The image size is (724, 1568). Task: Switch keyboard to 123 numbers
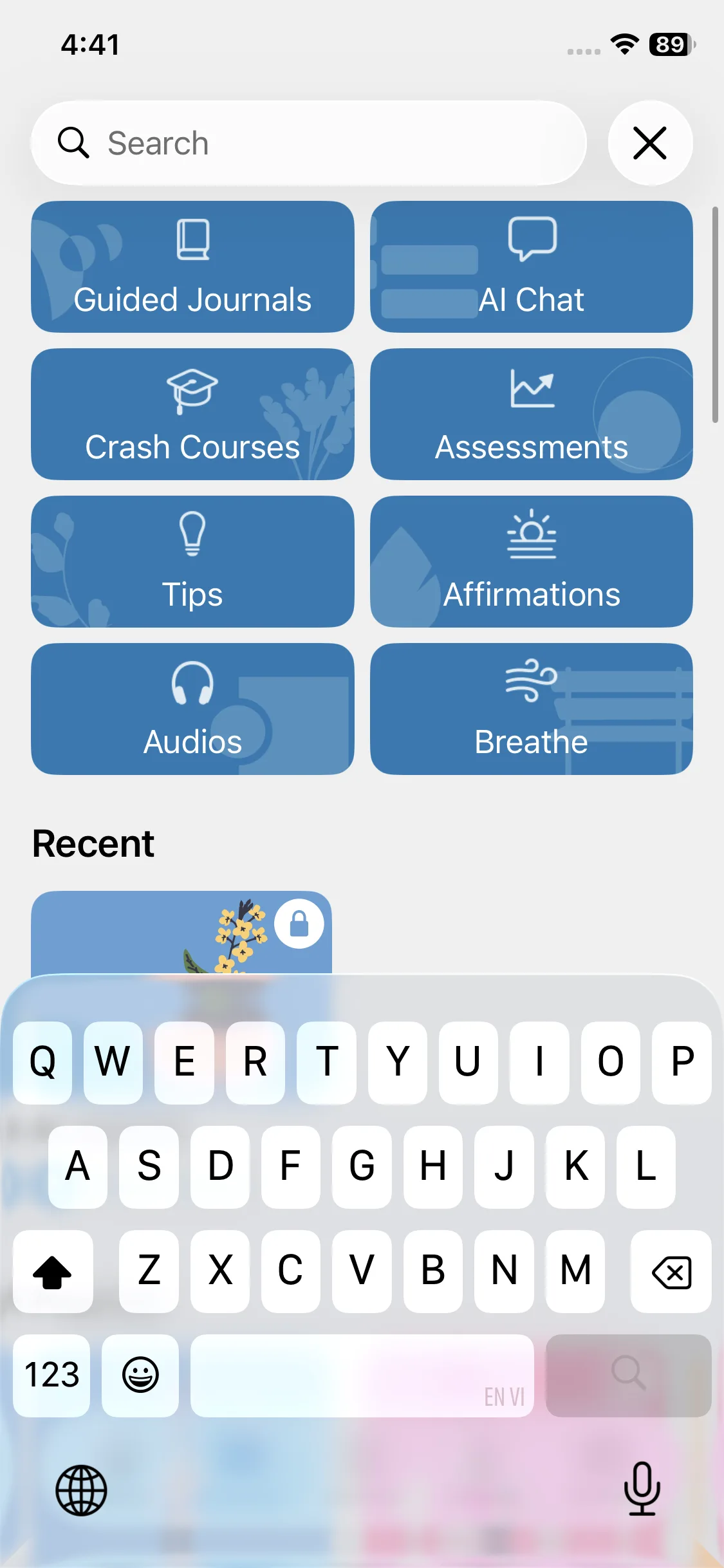51,1375
